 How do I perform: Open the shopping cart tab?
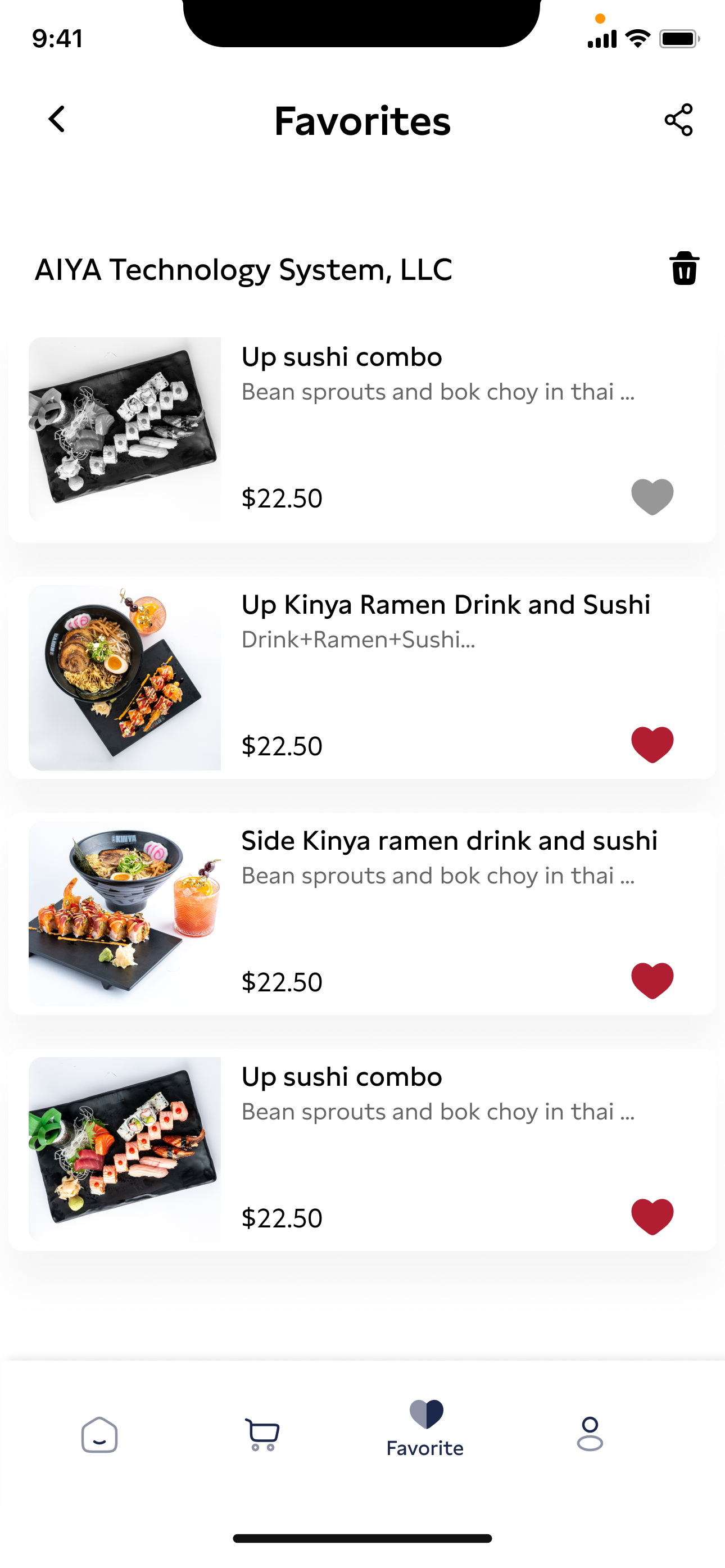(x=262, y=1435)
